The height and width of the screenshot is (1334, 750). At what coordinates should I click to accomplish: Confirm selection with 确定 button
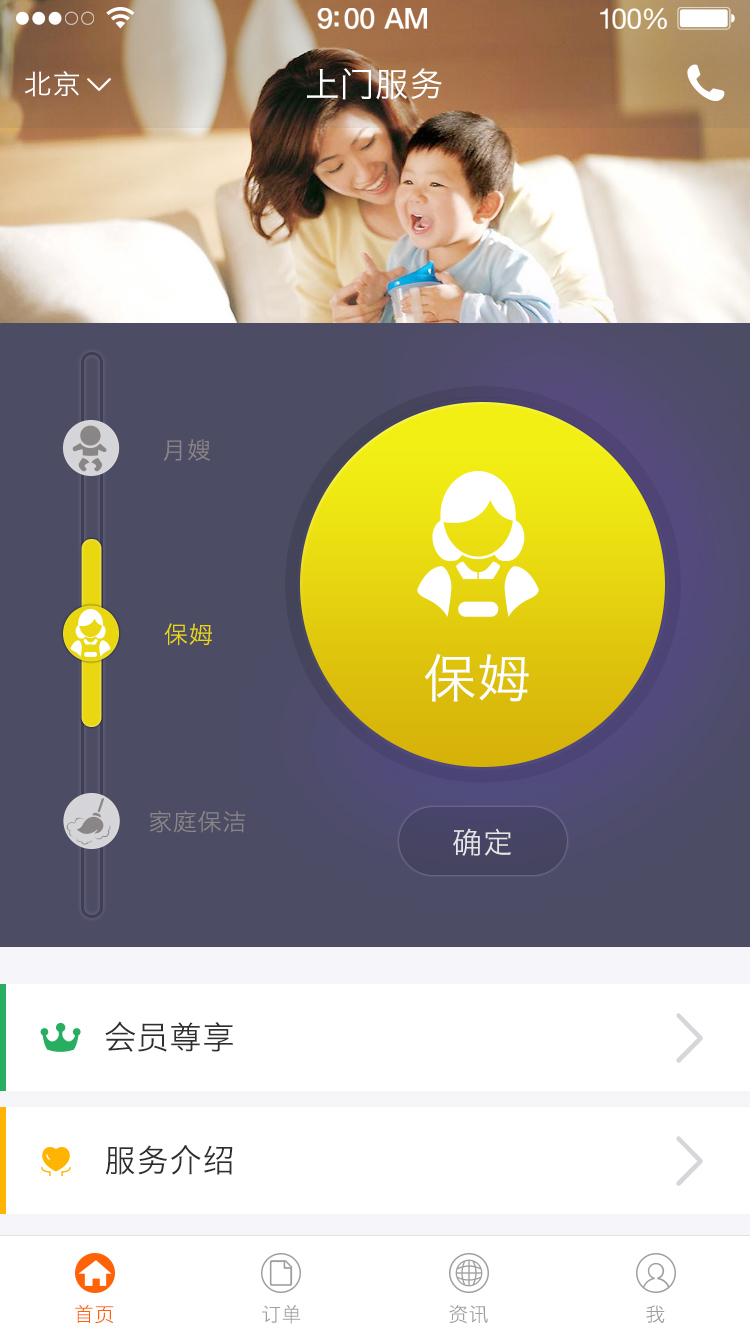[482, 842]
